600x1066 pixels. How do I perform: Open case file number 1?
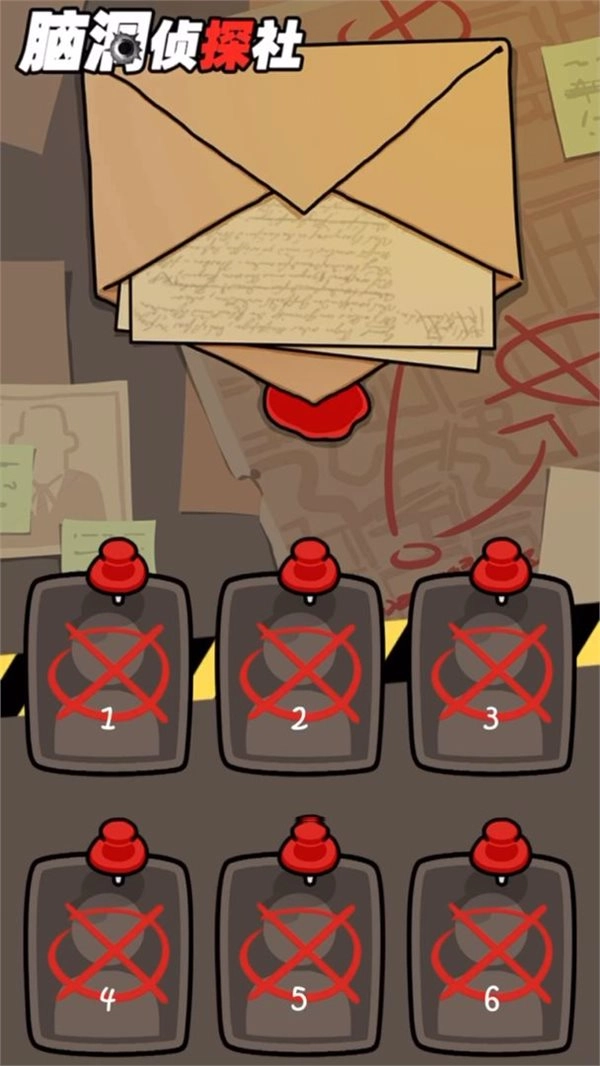click(x=108, y=672)
